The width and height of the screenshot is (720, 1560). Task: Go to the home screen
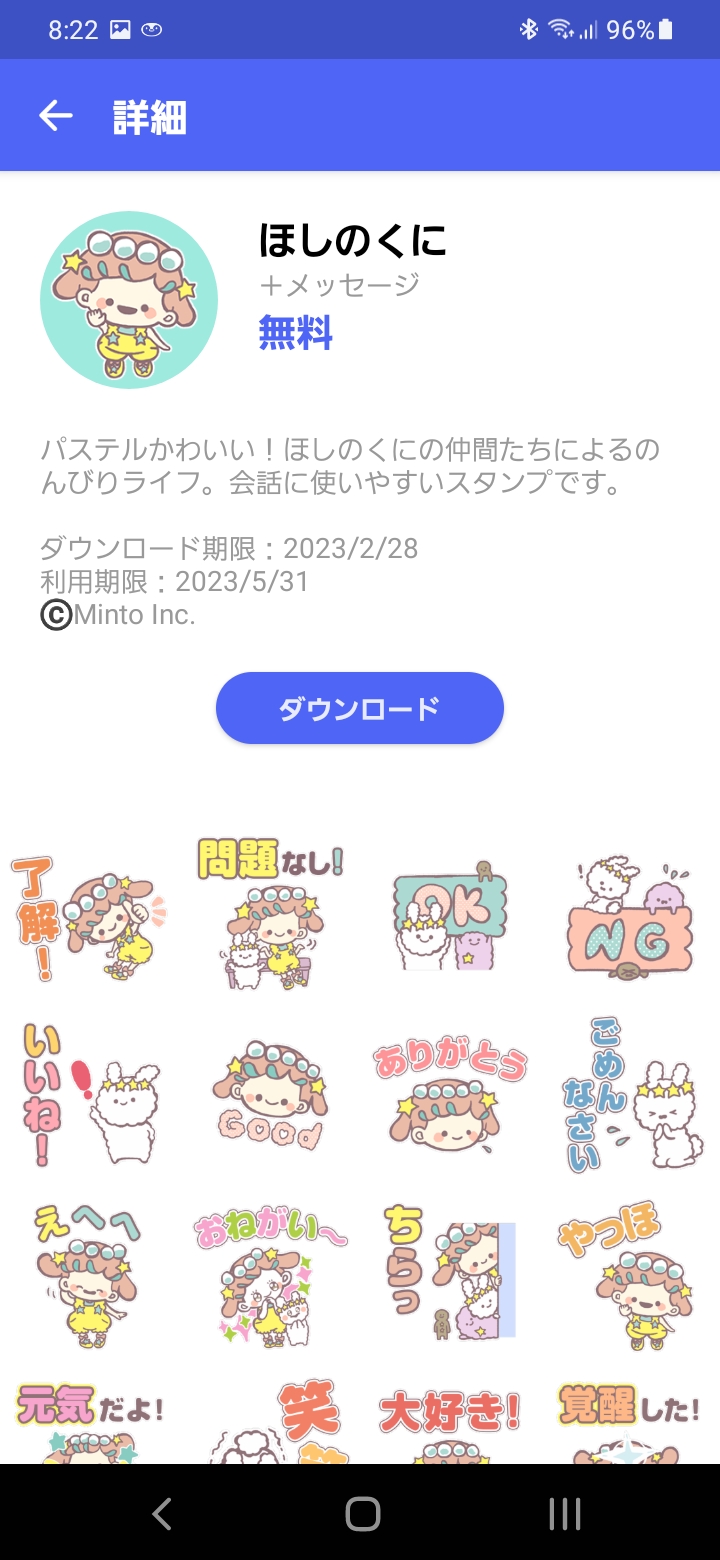click(362, 1514)
